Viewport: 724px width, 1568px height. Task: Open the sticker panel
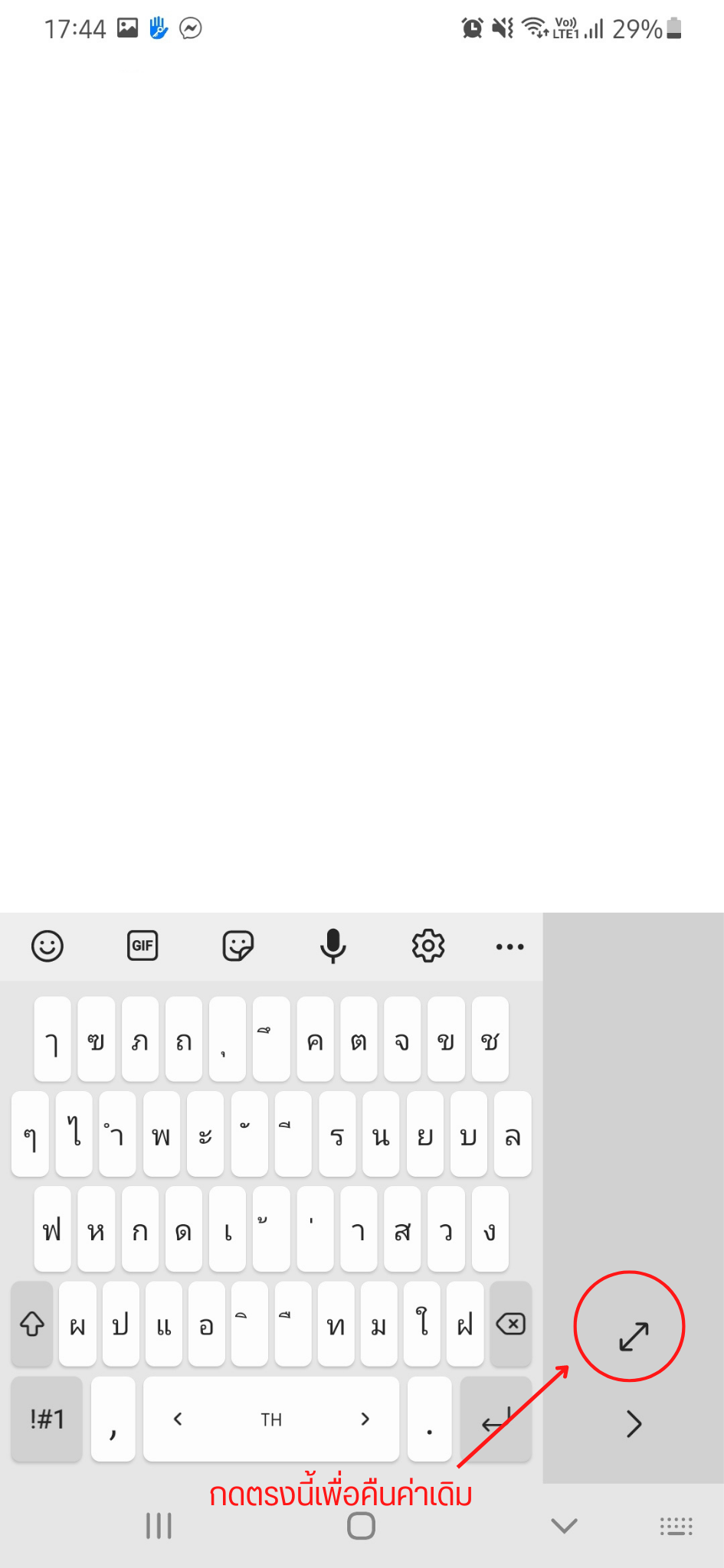point(238,946)
